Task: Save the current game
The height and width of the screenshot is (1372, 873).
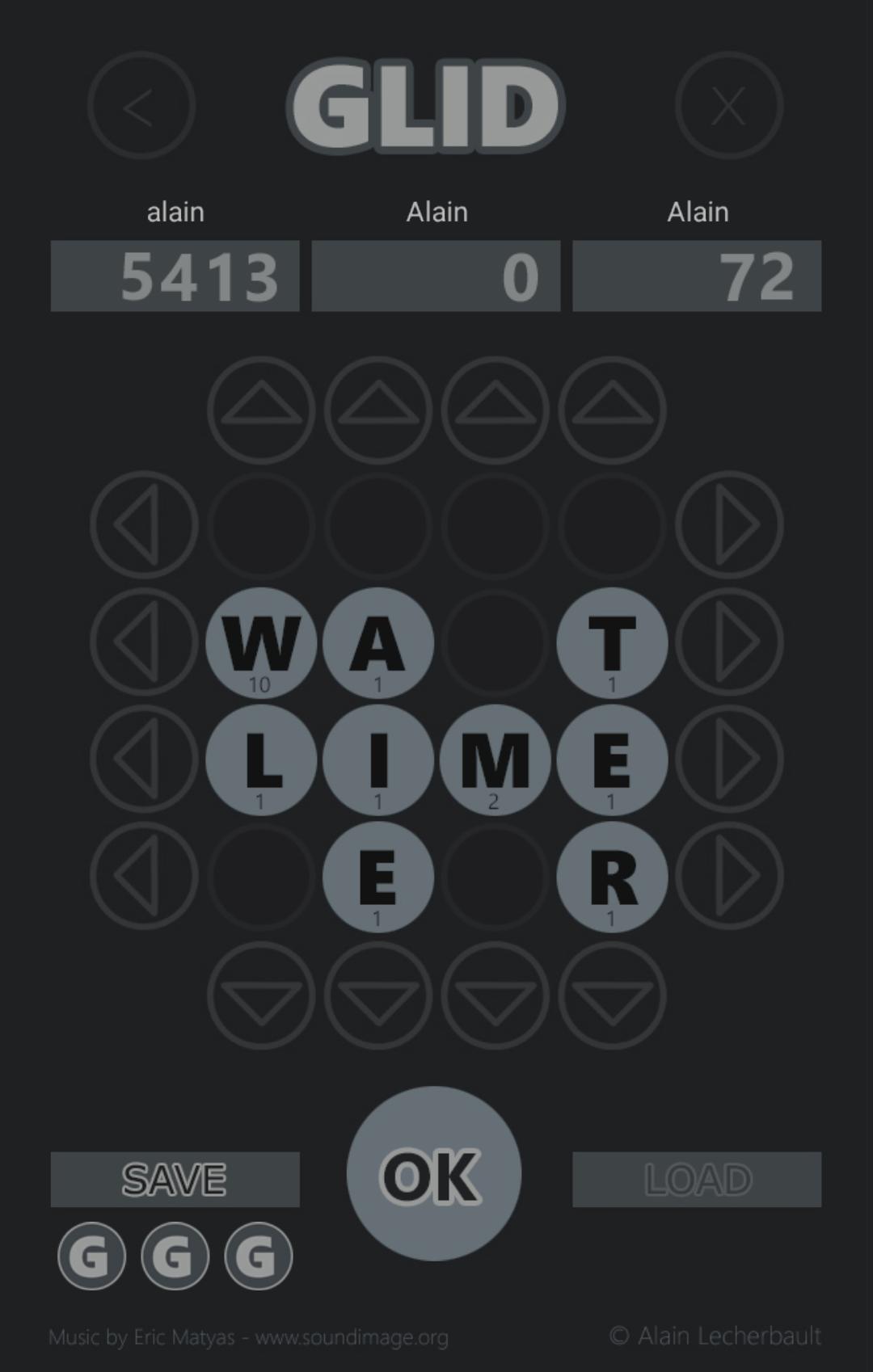Action: [175, 1180]
